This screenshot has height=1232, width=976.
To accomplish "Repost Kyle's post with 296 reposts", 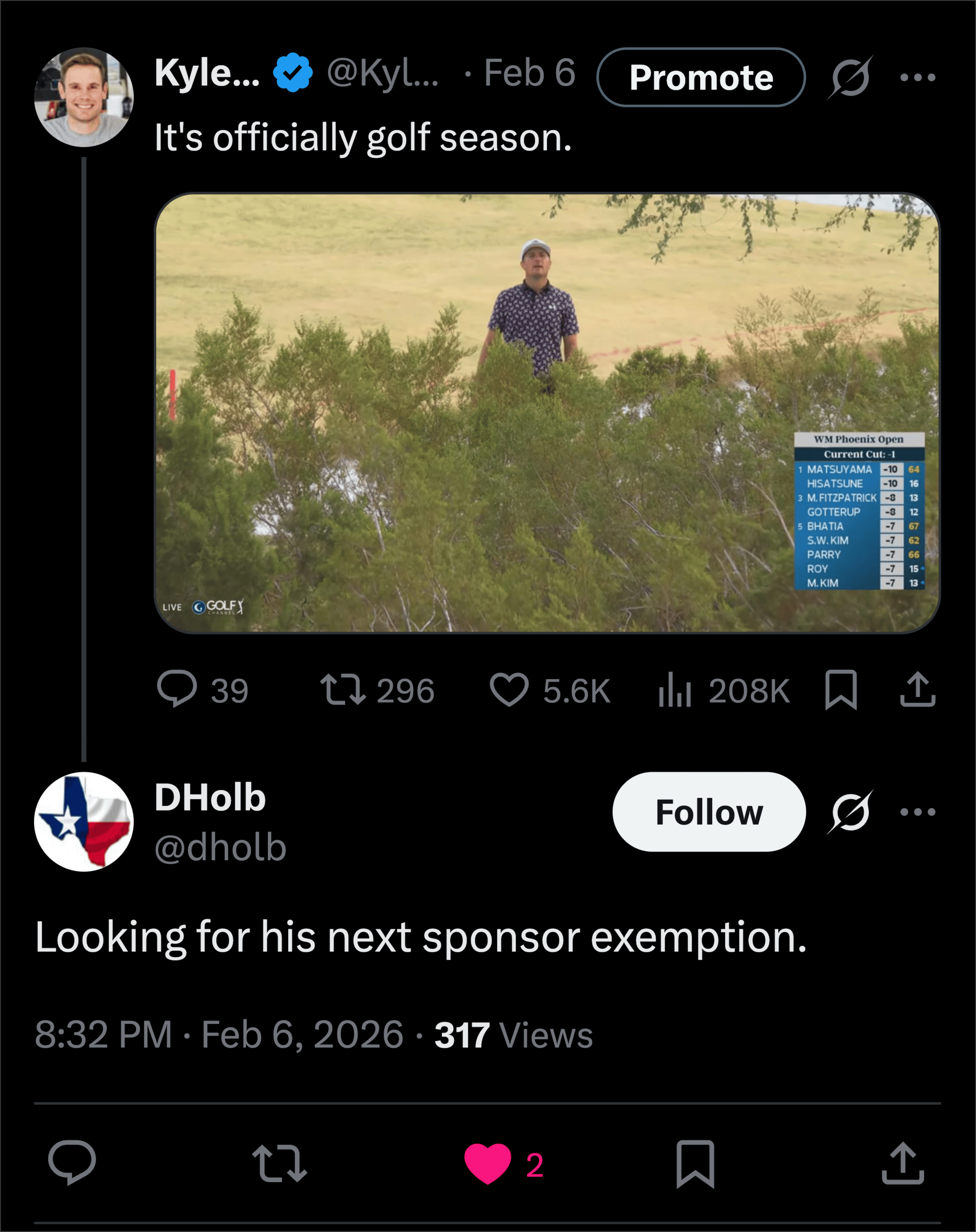I will (343, 689).
